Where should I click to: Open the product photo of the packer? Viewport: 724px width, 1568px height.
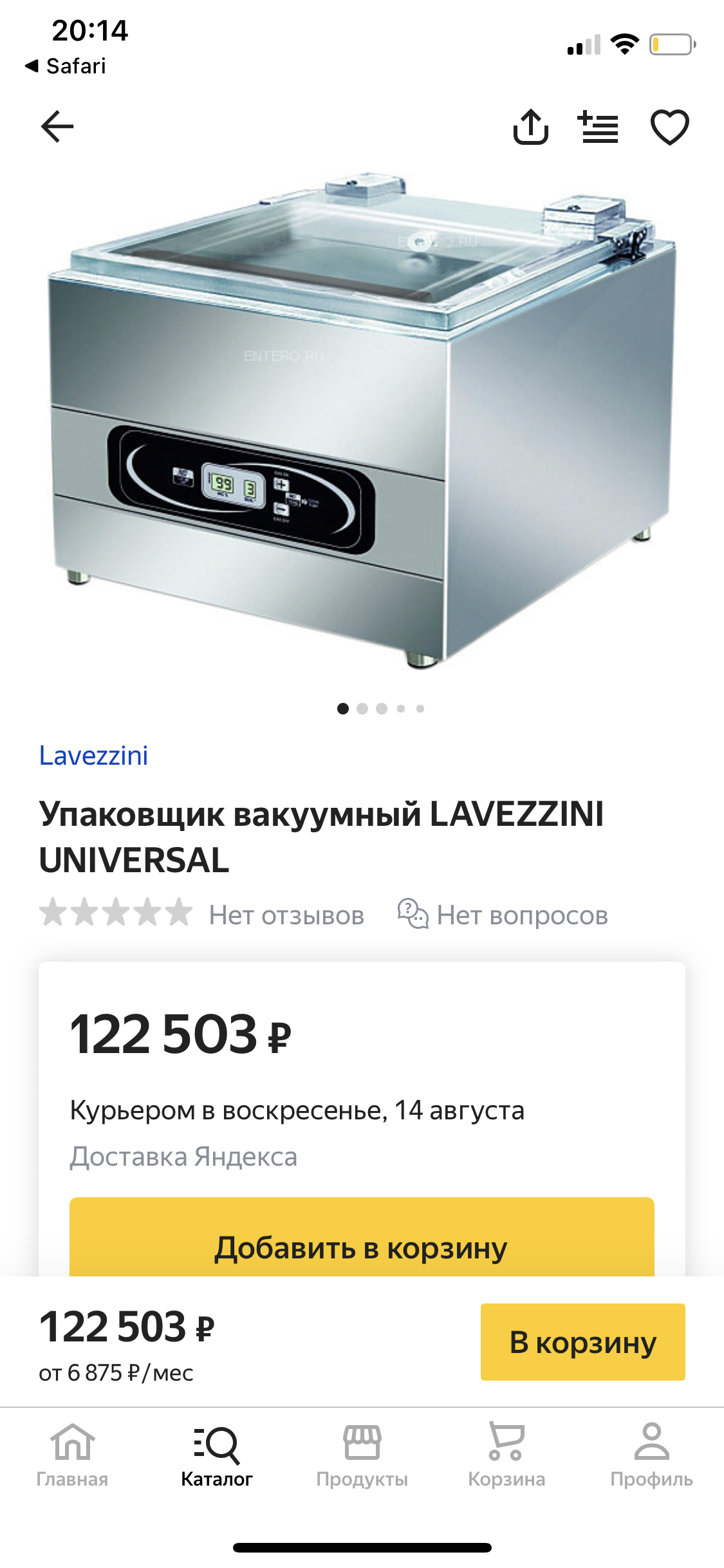362,418
